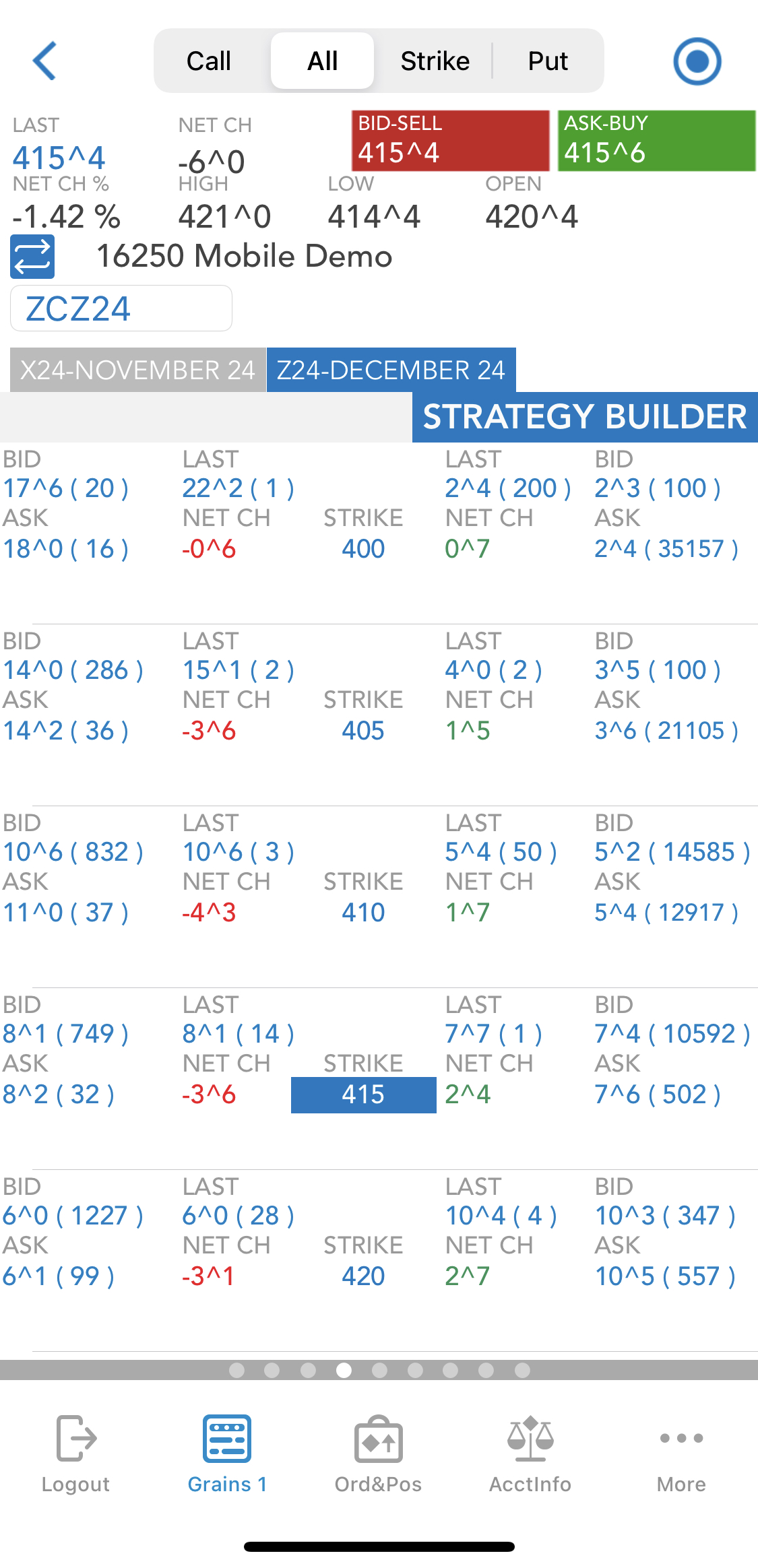
Task: Tap call ask 11^0 at strike 410
Action: click(x=65, y=913)
